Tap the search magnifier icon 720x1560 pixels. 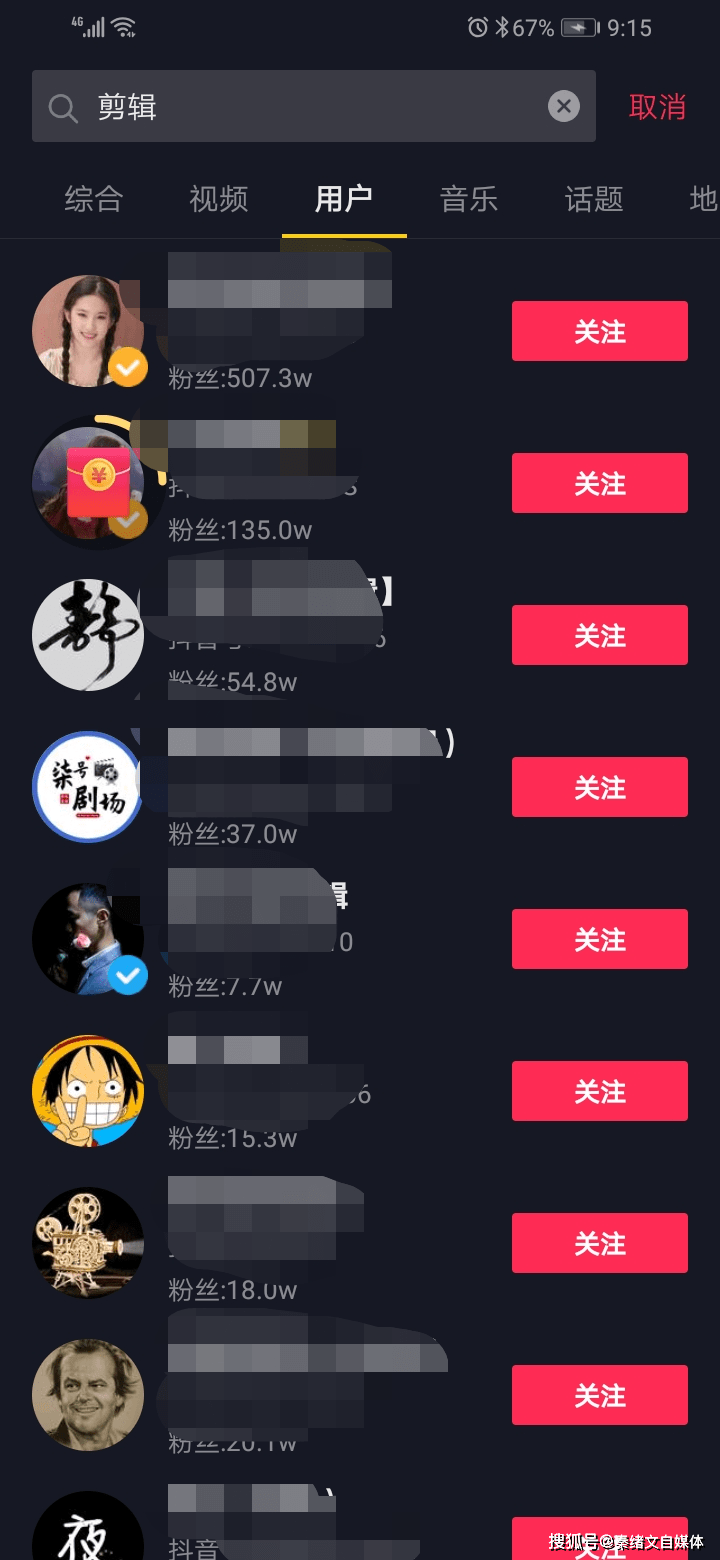(x=62, y=106)
